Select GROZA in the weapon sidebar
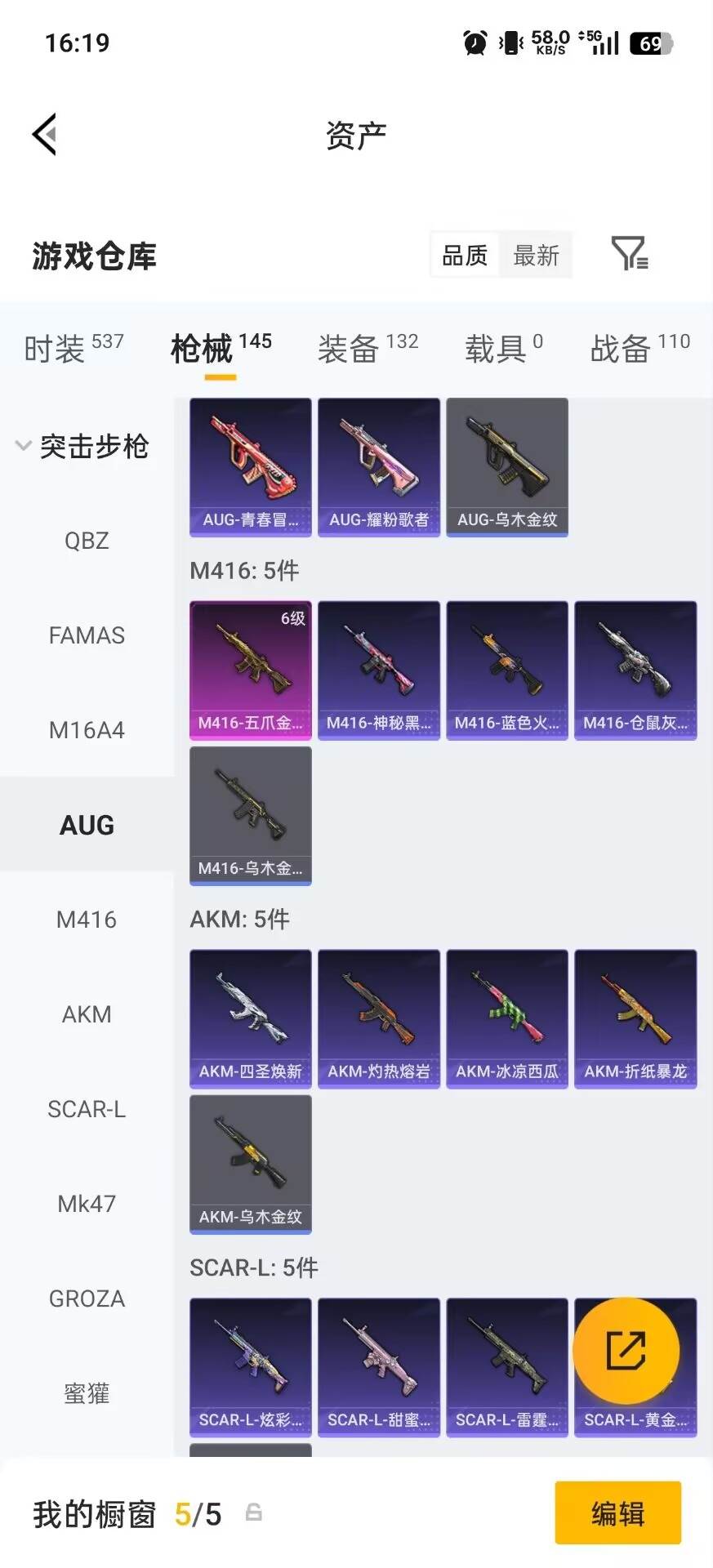713x1568 pixels. 86,1298
